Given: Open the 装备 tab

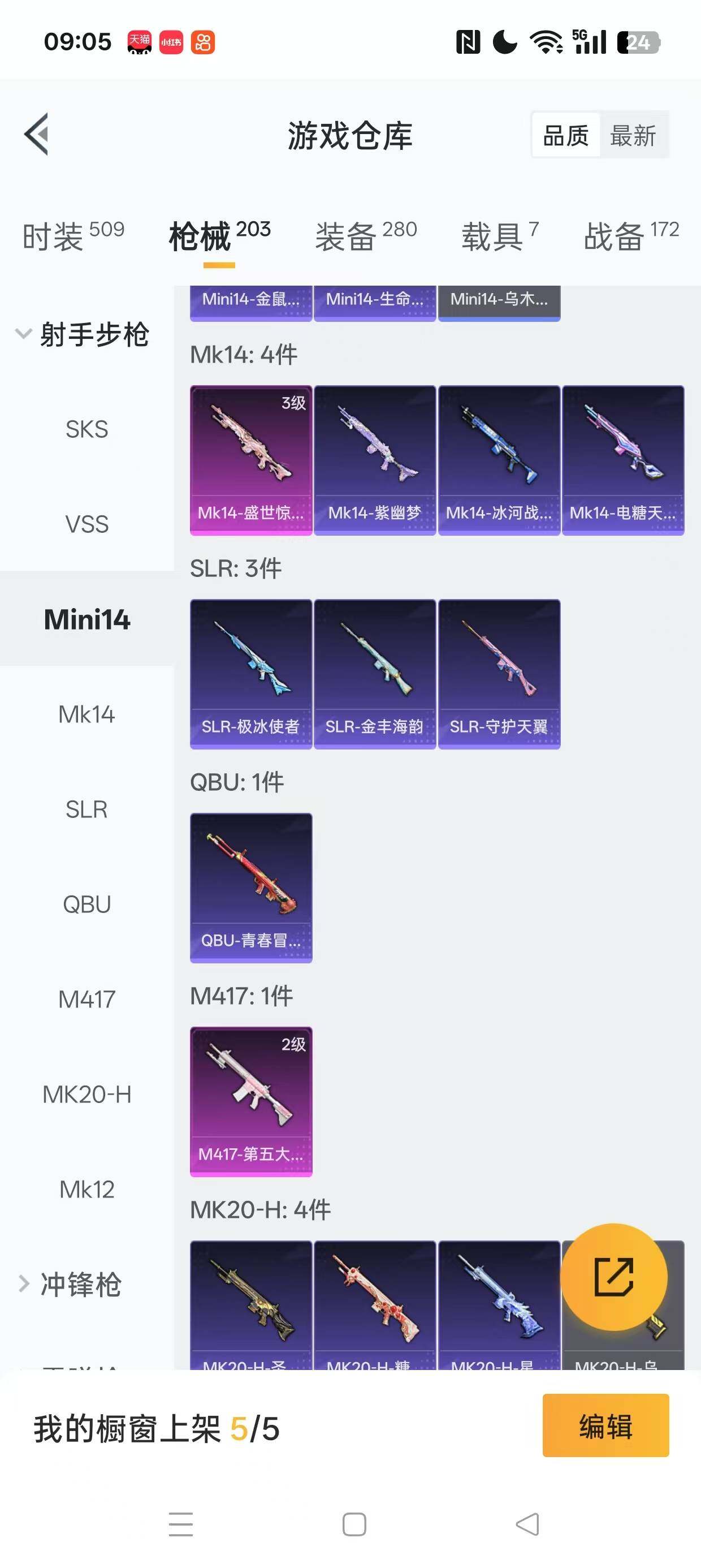Looking at the screenshot, I should (x=366, y=235).
